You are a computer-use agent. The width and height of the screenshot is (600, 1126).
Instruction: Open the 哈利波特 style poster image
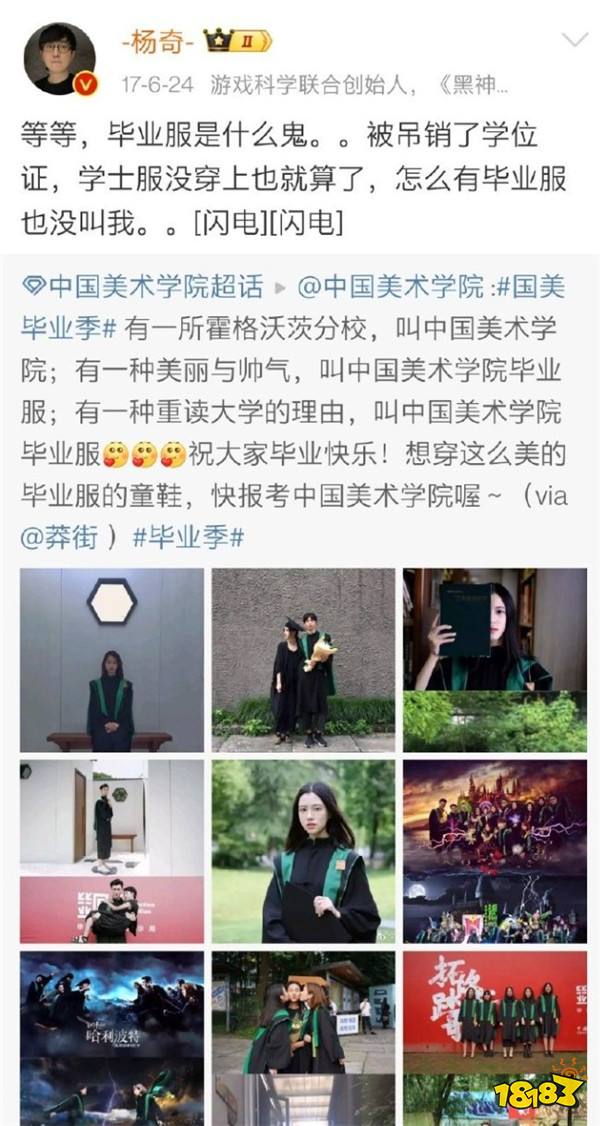112,1040
